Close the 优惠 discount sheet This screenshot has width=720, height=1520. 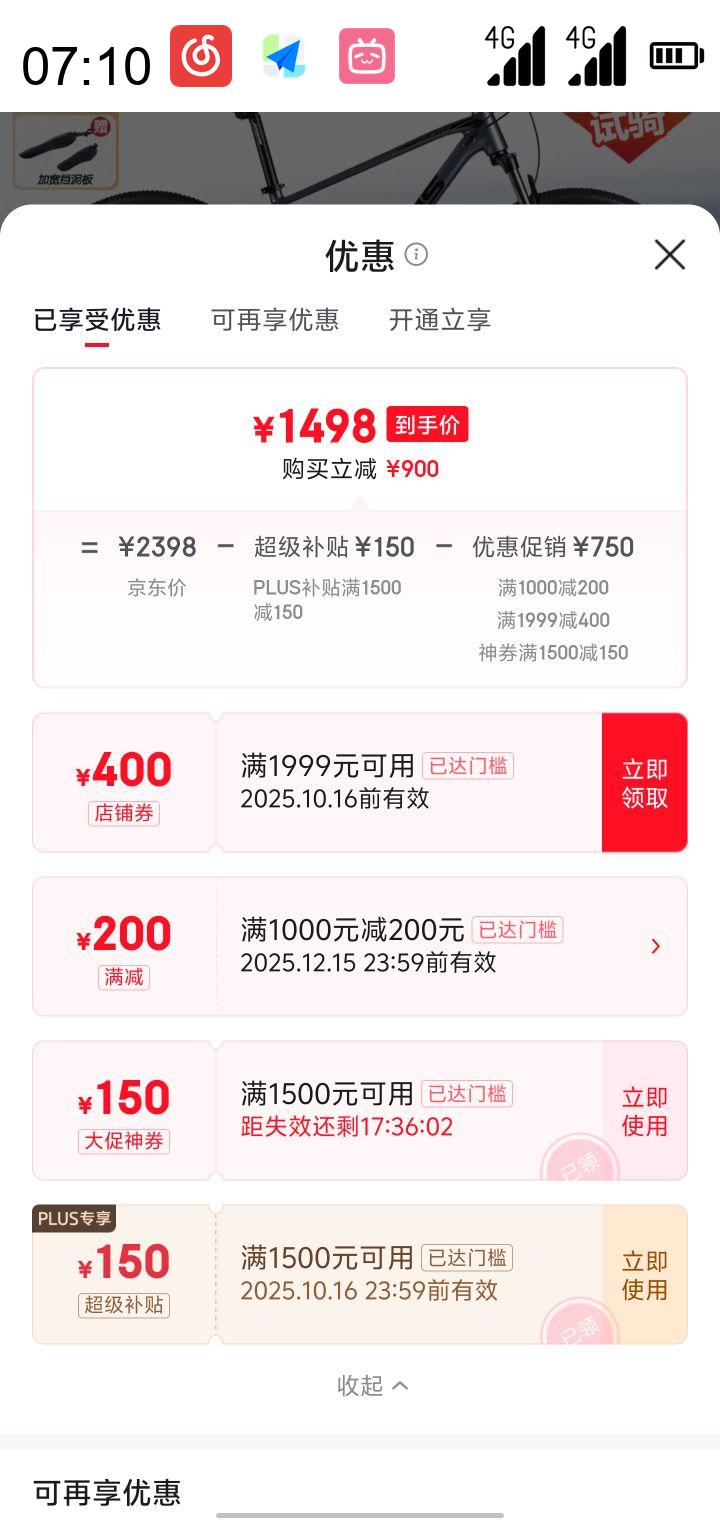point(669,255)
